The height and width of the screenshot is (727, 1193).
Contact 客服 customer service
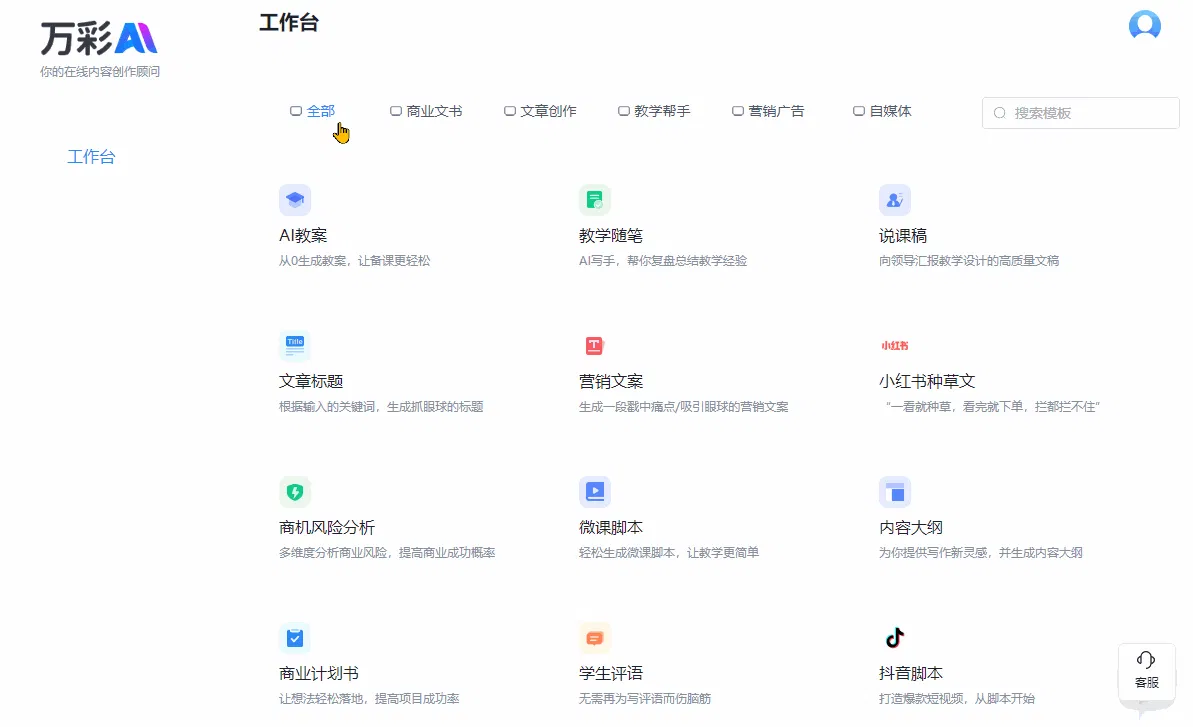(x=1146, y=670)
